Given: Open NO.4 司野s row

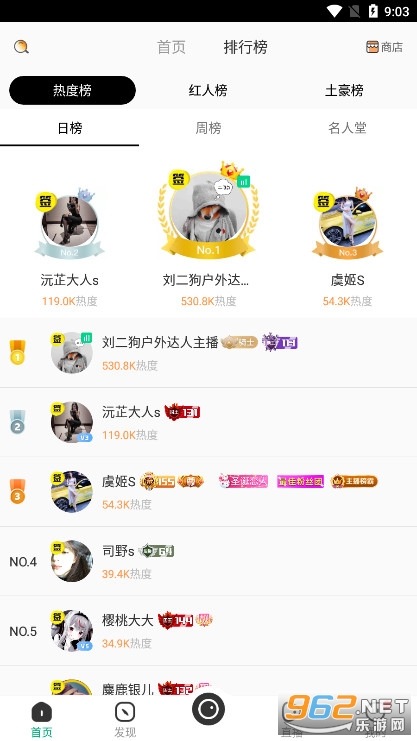Looking at the screenshot, I should tap(208, 561).
